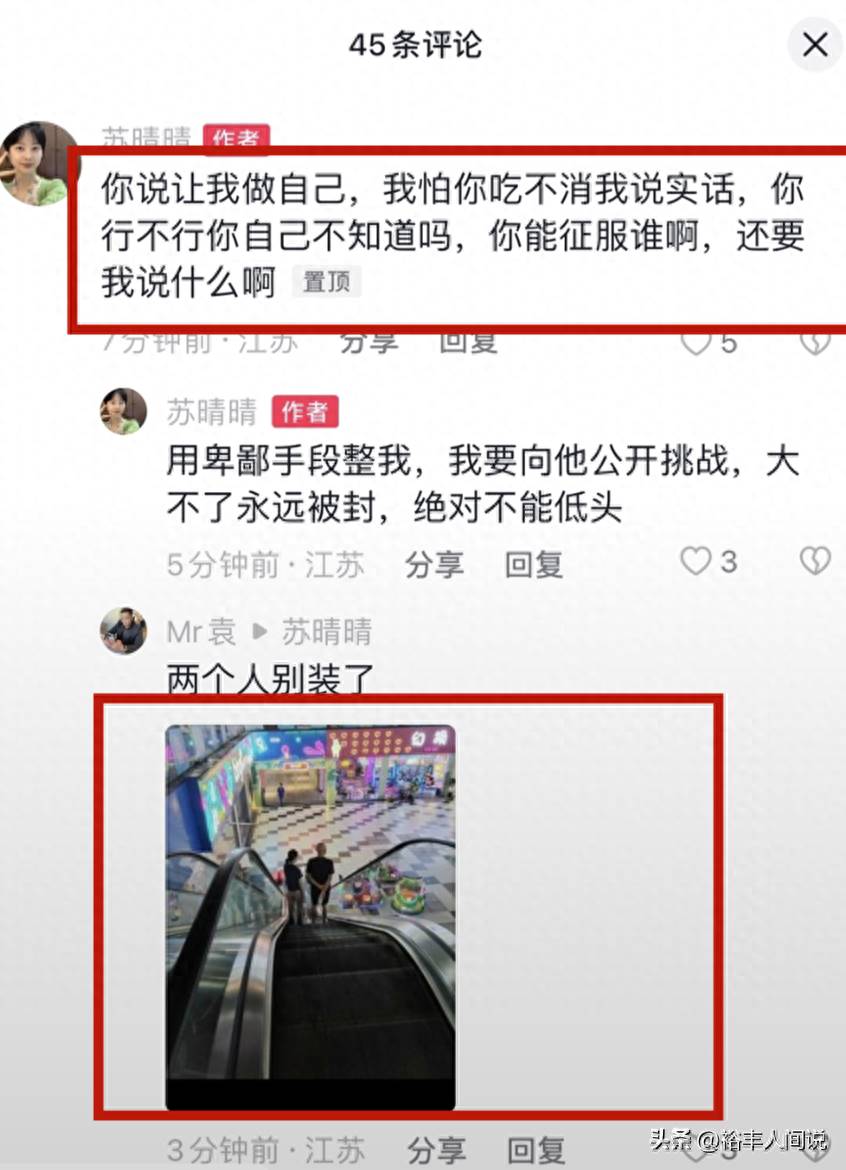Tap 分享 under the 5分钟前 comment
Image resolution: width=846 pixels, height=1170 pixels.
click(434, 565)
